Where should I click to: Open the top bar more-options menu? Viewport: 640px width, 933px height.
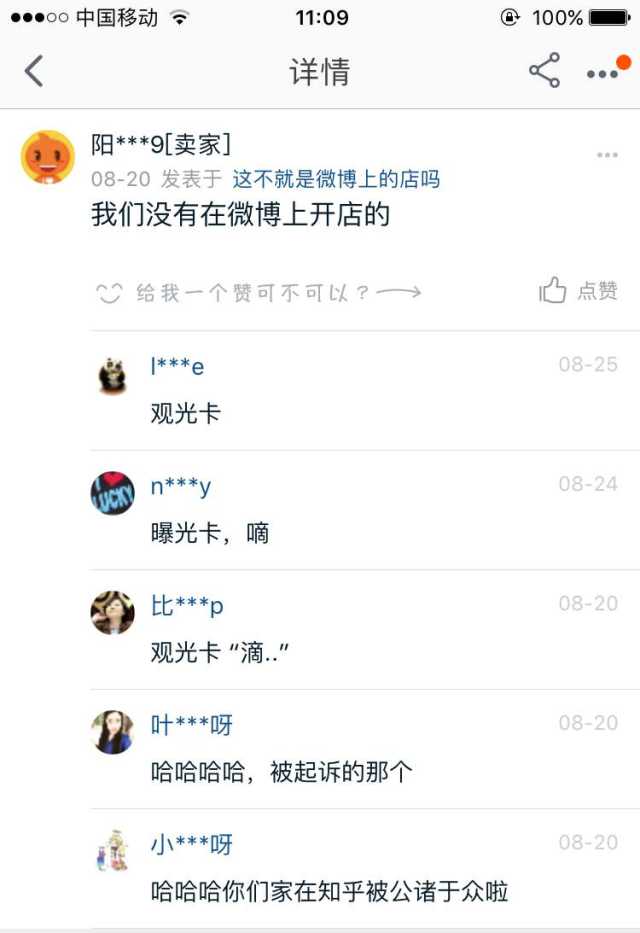click(x=603, y=74)
